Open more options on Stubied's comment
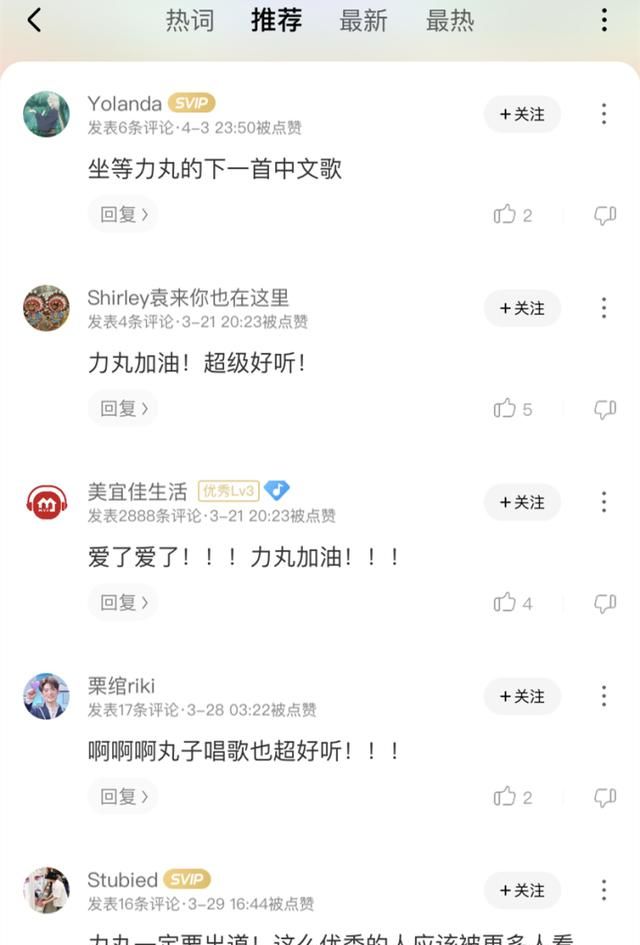This screenshot has width=640, height=945. (x=604, y=890)
